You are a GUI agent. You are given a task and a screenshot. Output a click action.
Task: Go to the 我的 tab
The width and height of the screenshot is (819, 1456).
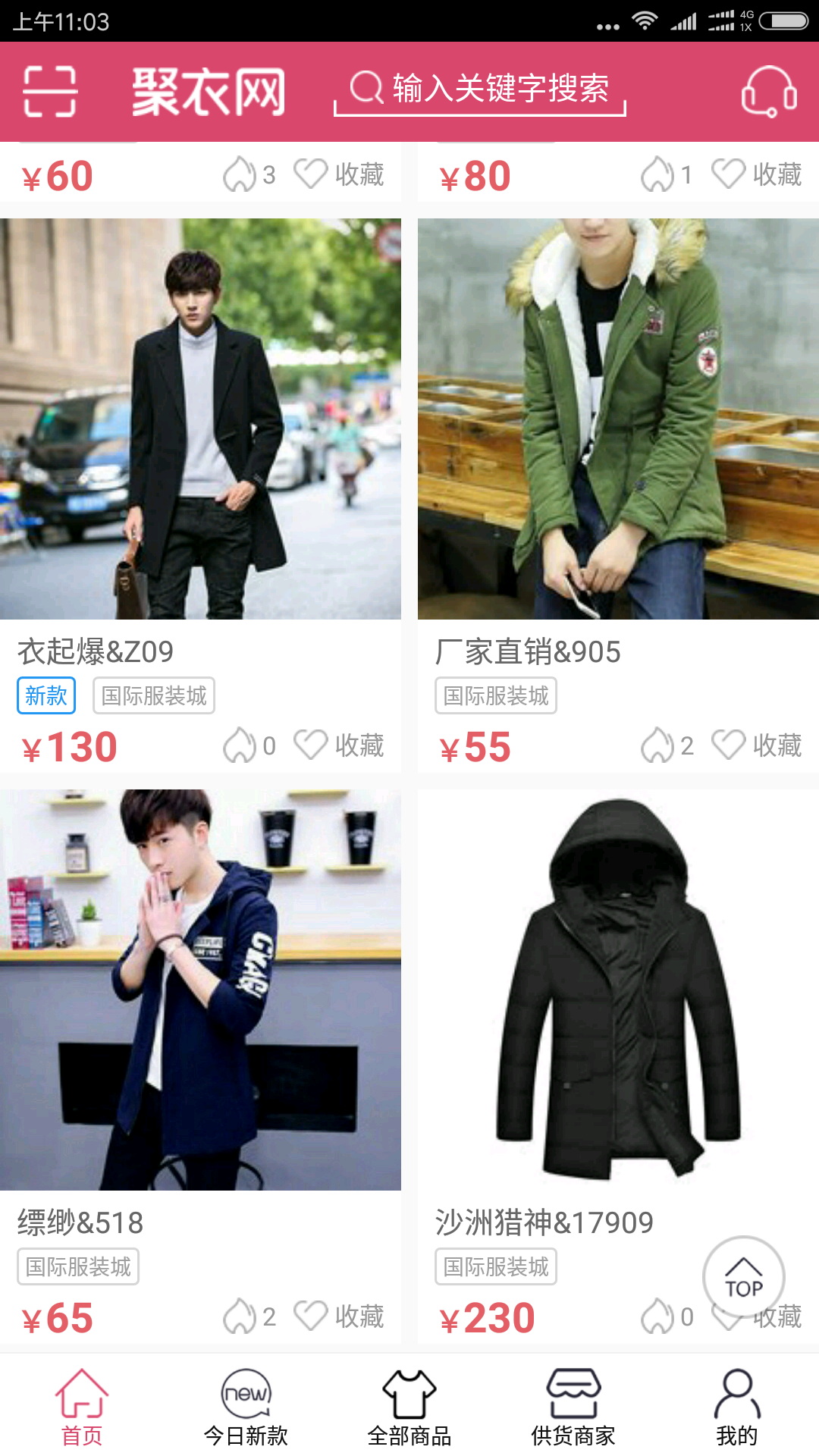tap(736, 1407)
